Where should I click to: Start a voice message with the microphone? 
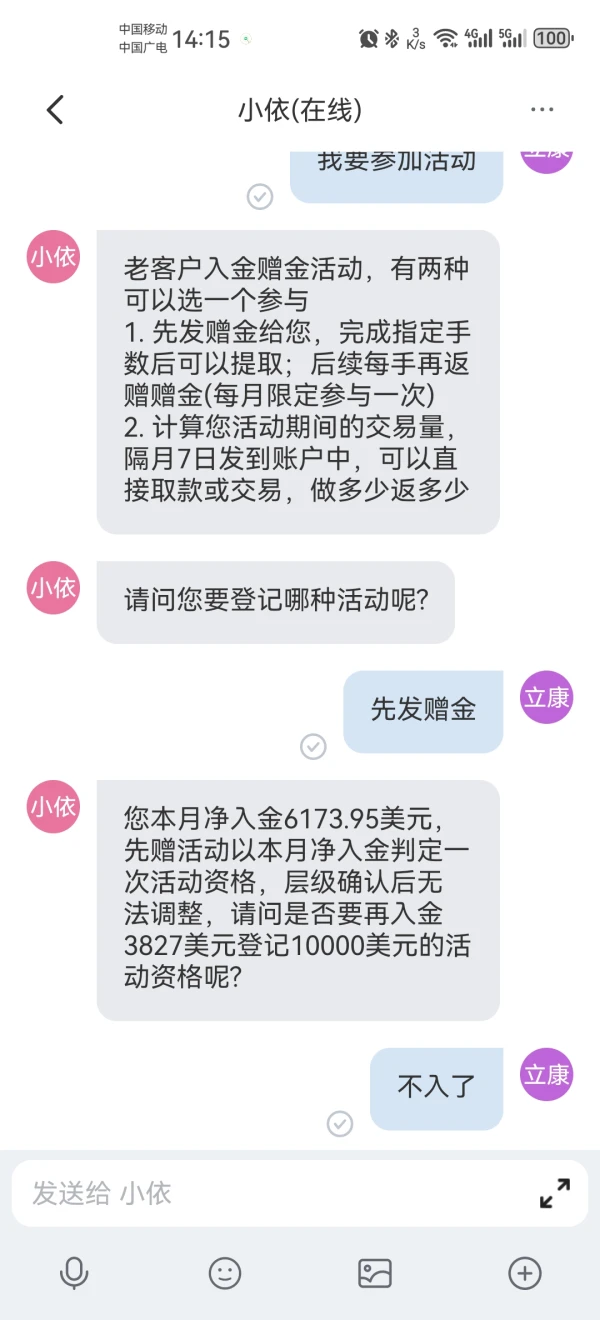74,1273
